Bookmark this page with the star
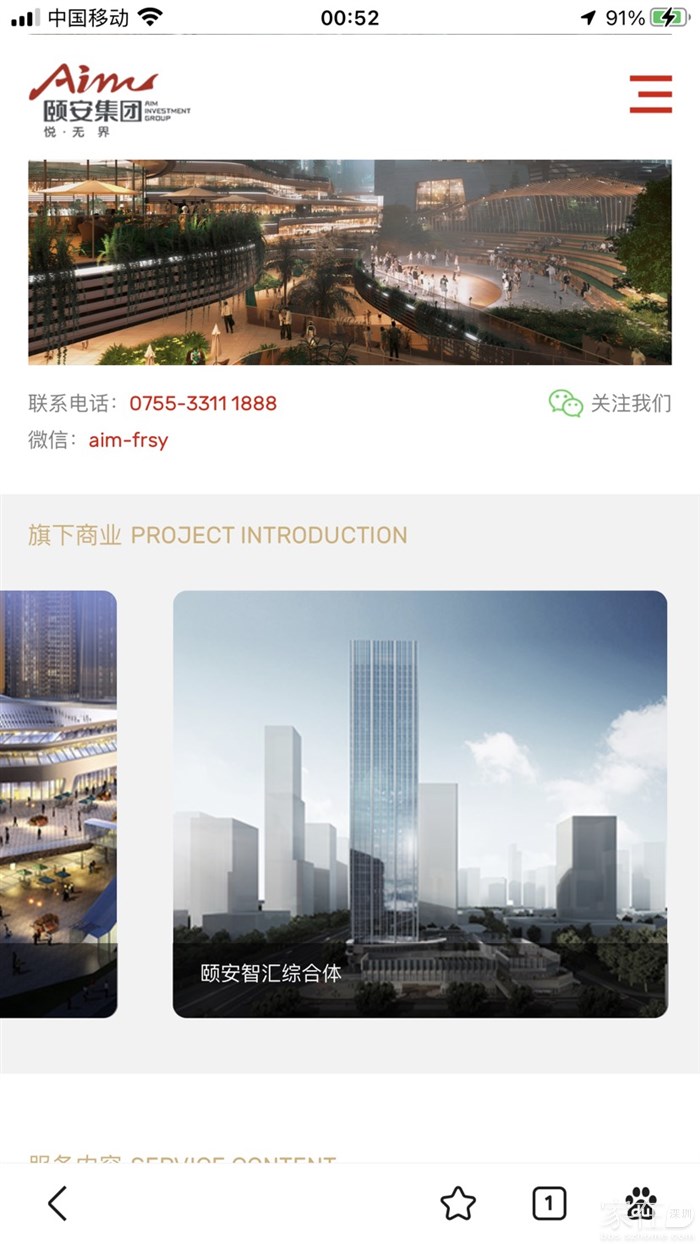 point(458,1203)
